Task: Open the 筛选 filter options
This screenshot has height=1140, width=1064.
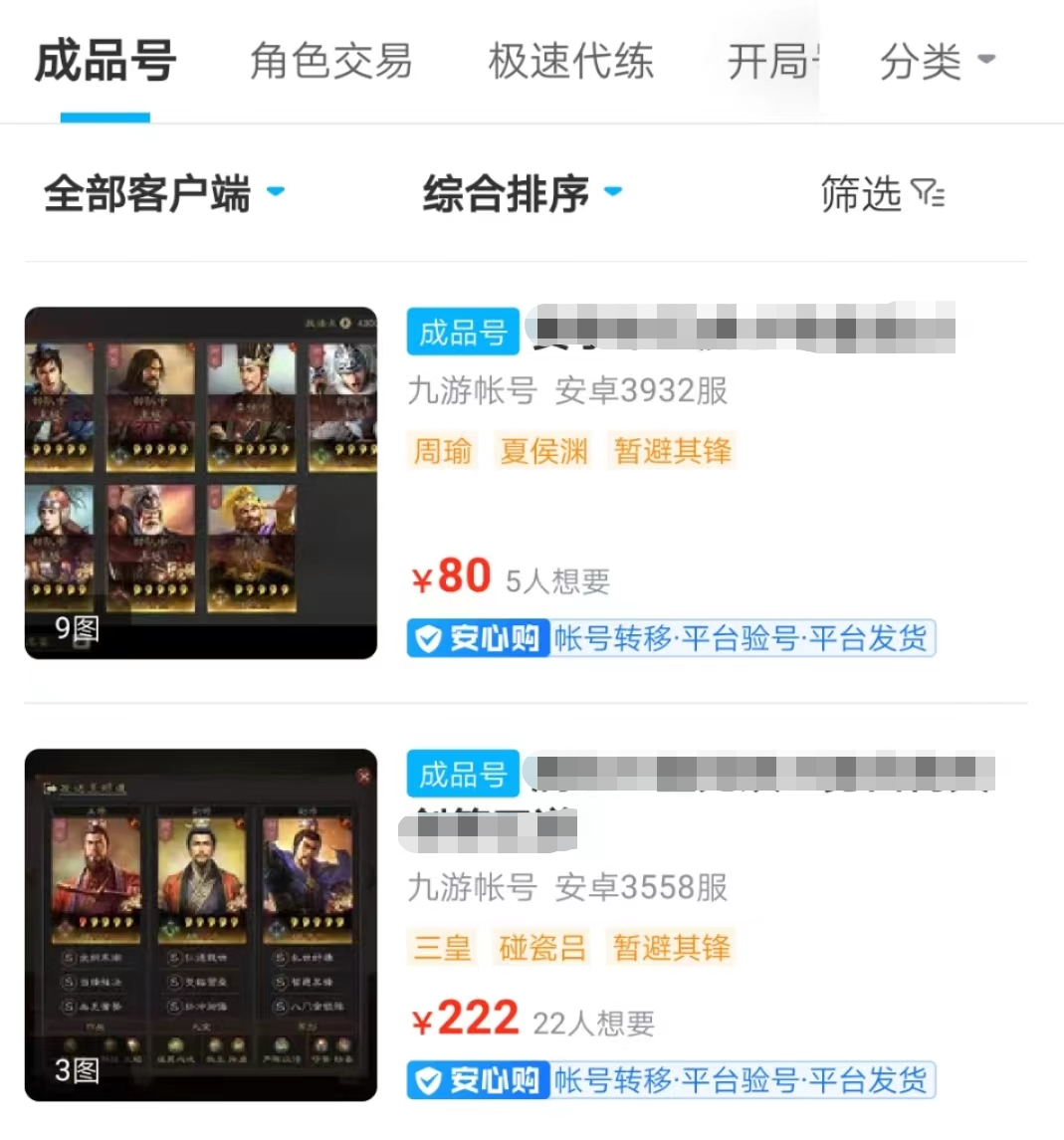Action: pyautogui.click(x=882, y=193)
